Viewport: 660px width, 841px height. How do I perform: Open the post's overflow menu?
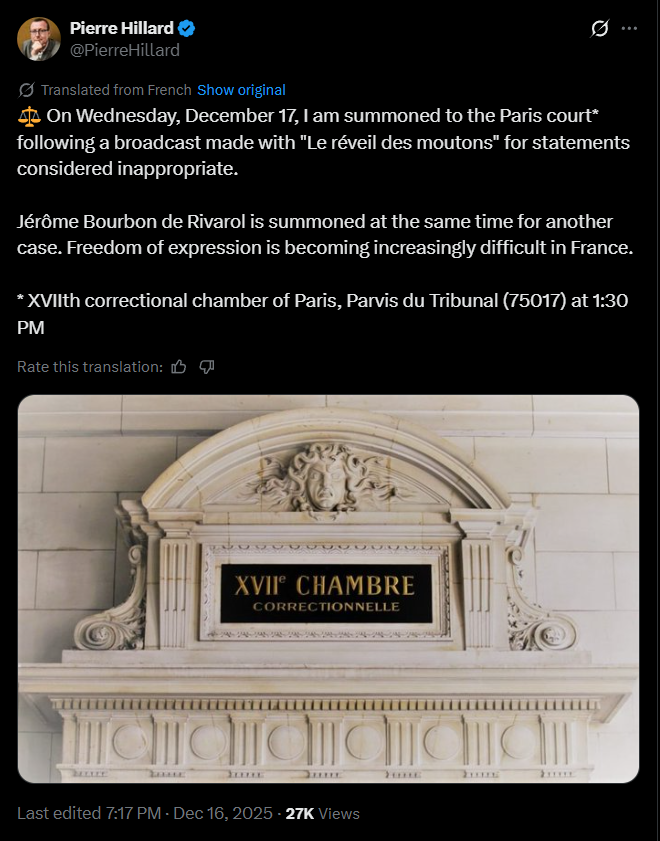point(629,28)
